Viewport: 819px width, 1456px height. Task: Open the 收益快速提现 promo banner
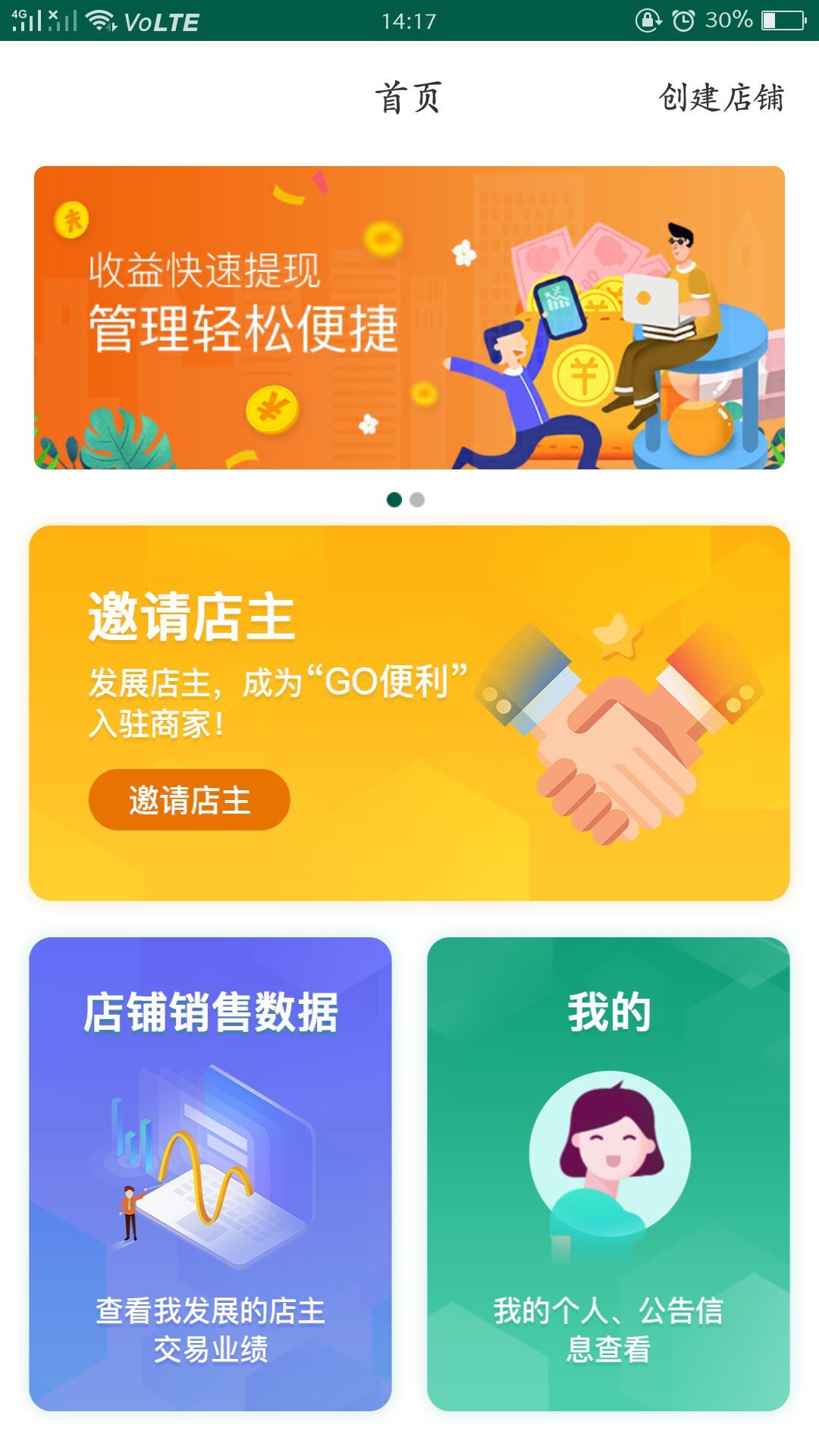[409, 317]
